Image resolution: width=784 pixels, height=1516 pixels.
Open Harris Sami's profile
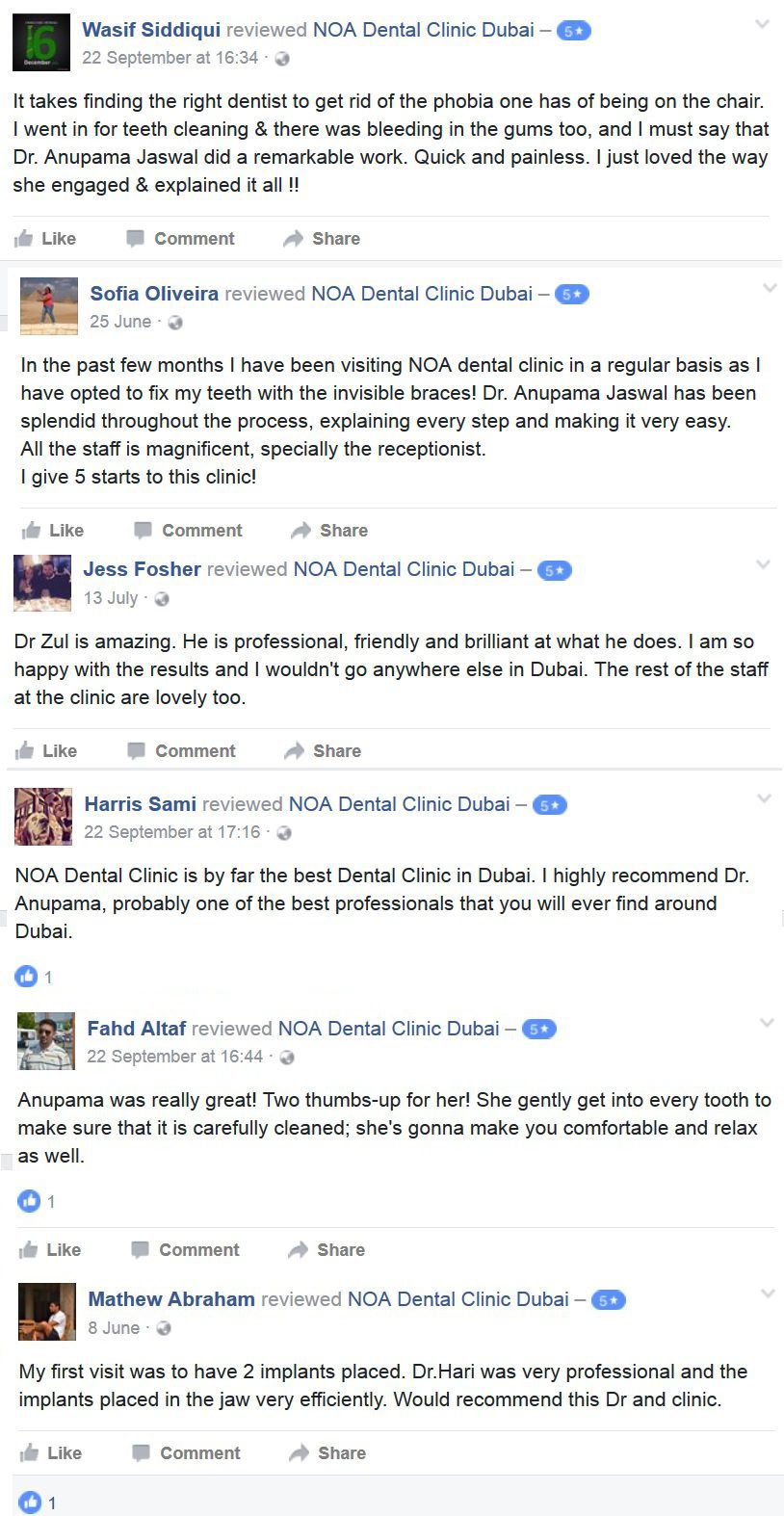[x=140, y=804]
